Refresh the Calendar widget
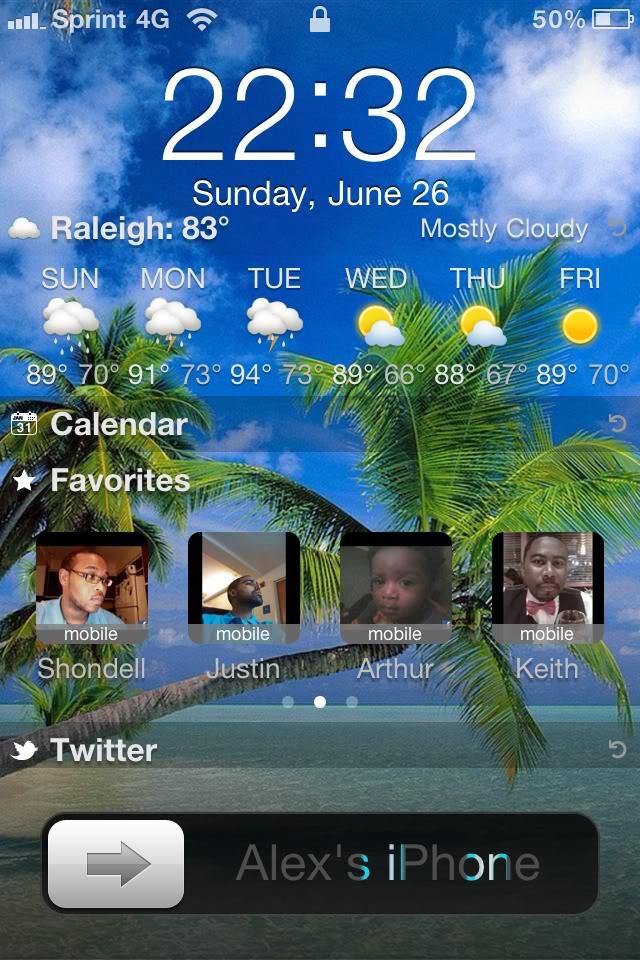This screenshot has width=640, height=960. coord(617,424)
